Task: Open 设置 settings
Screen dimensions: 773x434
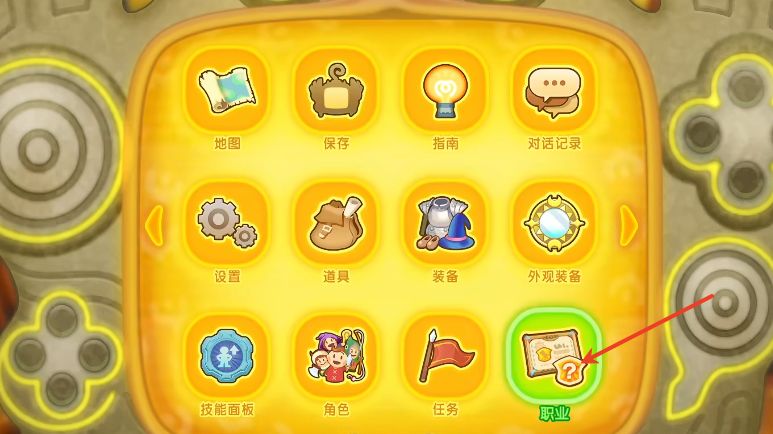Action: [227, 223]
